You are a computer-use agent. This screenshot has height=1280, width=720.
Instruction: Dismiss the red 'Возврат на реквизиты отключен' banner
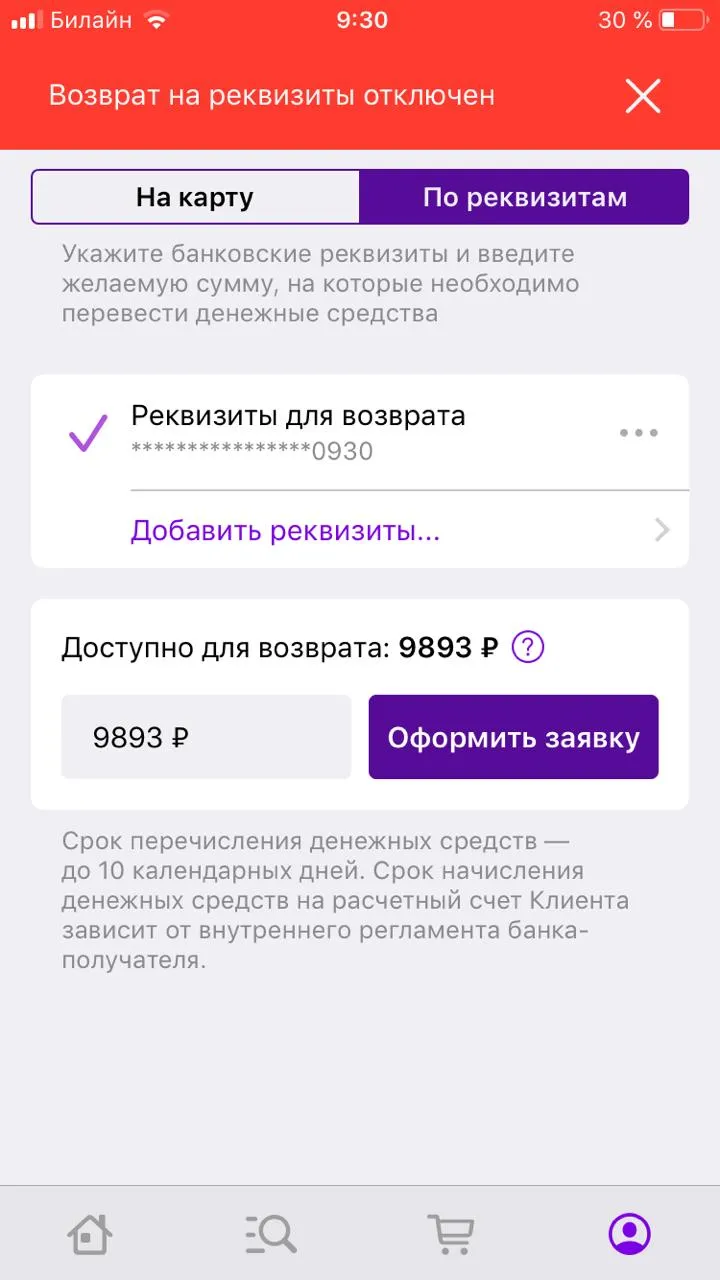pyautogui.click(x=643, y=96)
